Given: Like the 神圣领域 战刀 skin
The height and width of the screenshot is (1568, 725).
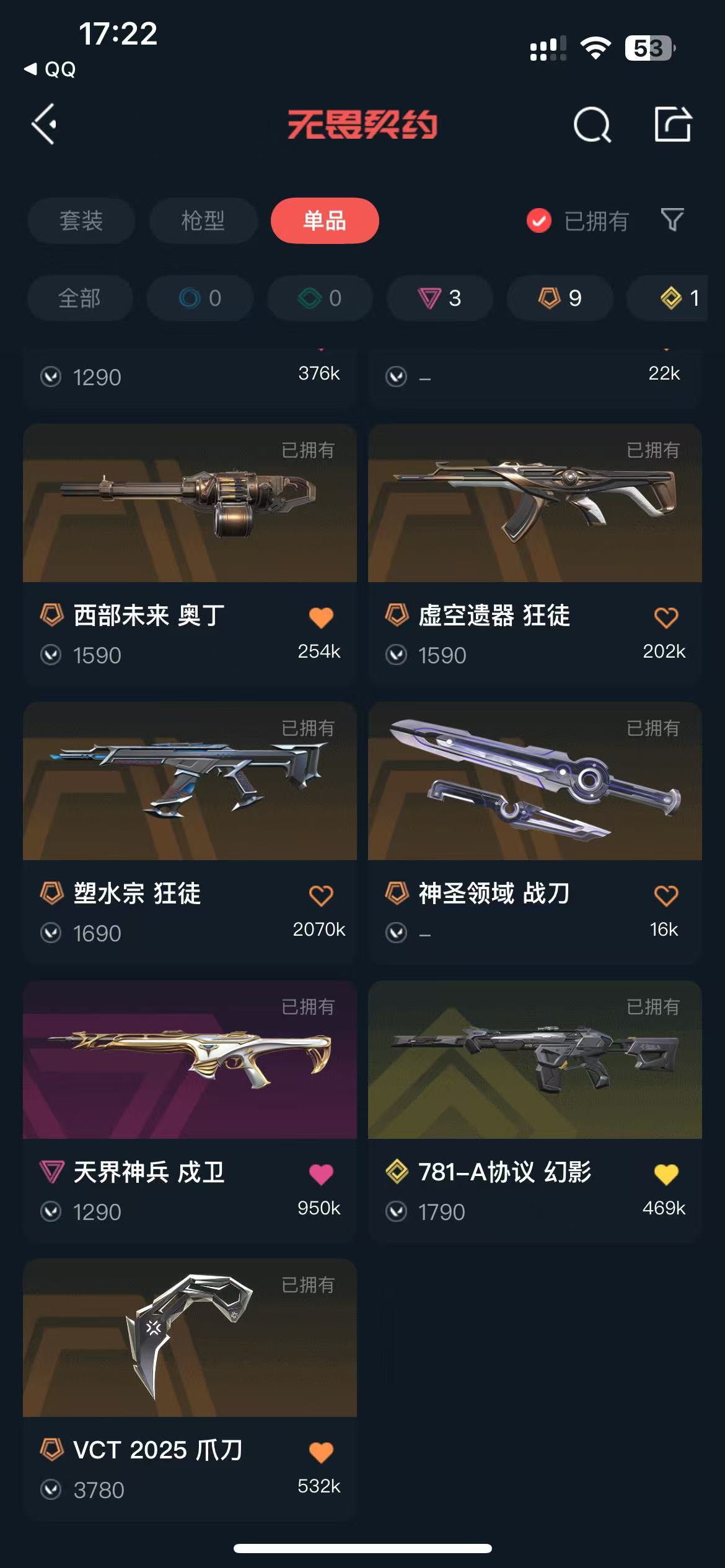Looking at the screenshot, I should (666, 895).
